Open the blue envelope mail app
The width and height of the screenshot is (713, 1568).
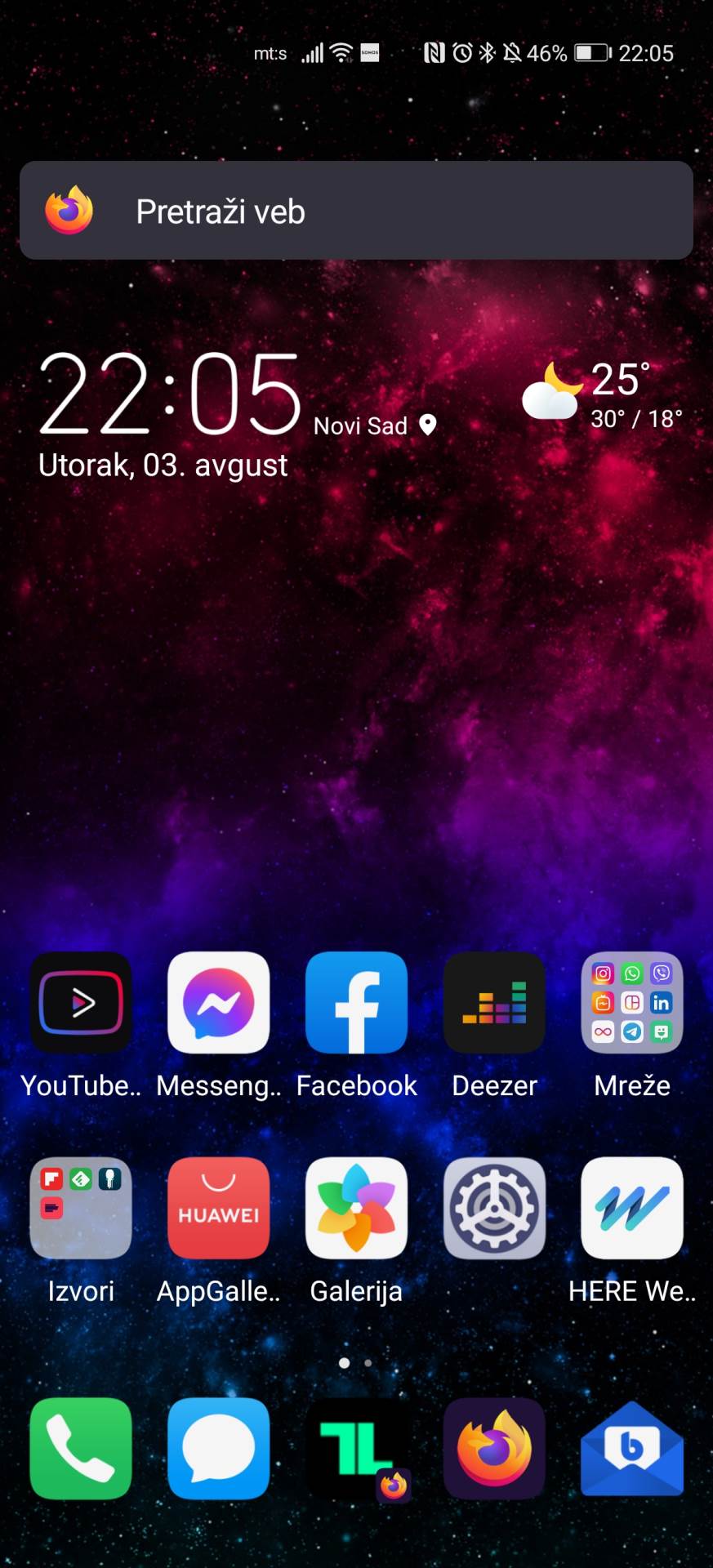point(631,1448)
